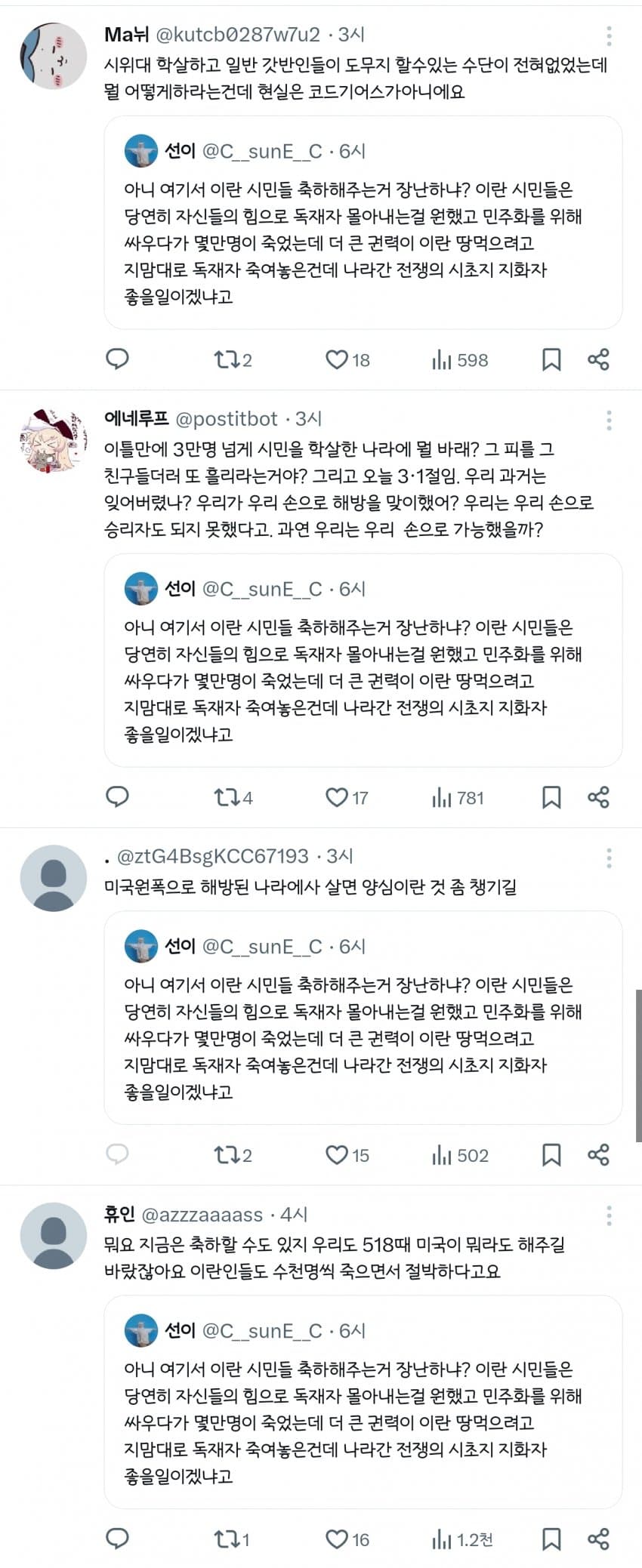This screenshot has width=642, height=1568.
Task: Like @ztG4BsgKCC67193's post with 15 likes
Action: [x=337, y=1155]
